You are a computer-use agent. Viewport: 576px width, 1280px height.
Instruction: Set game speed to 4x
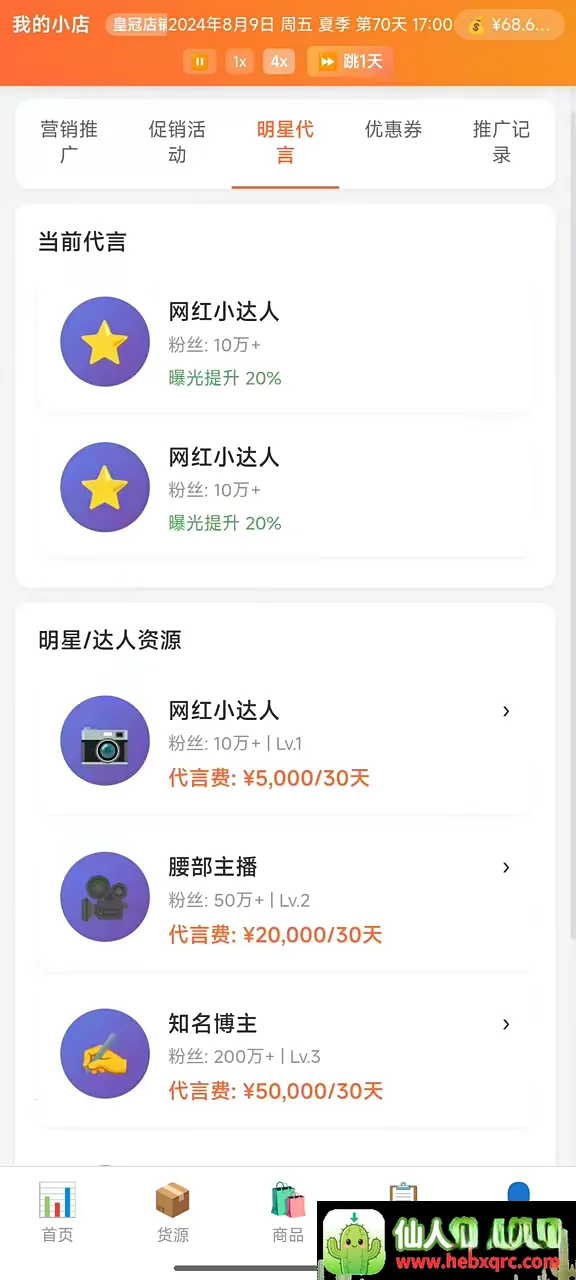[x=279, y=62]
